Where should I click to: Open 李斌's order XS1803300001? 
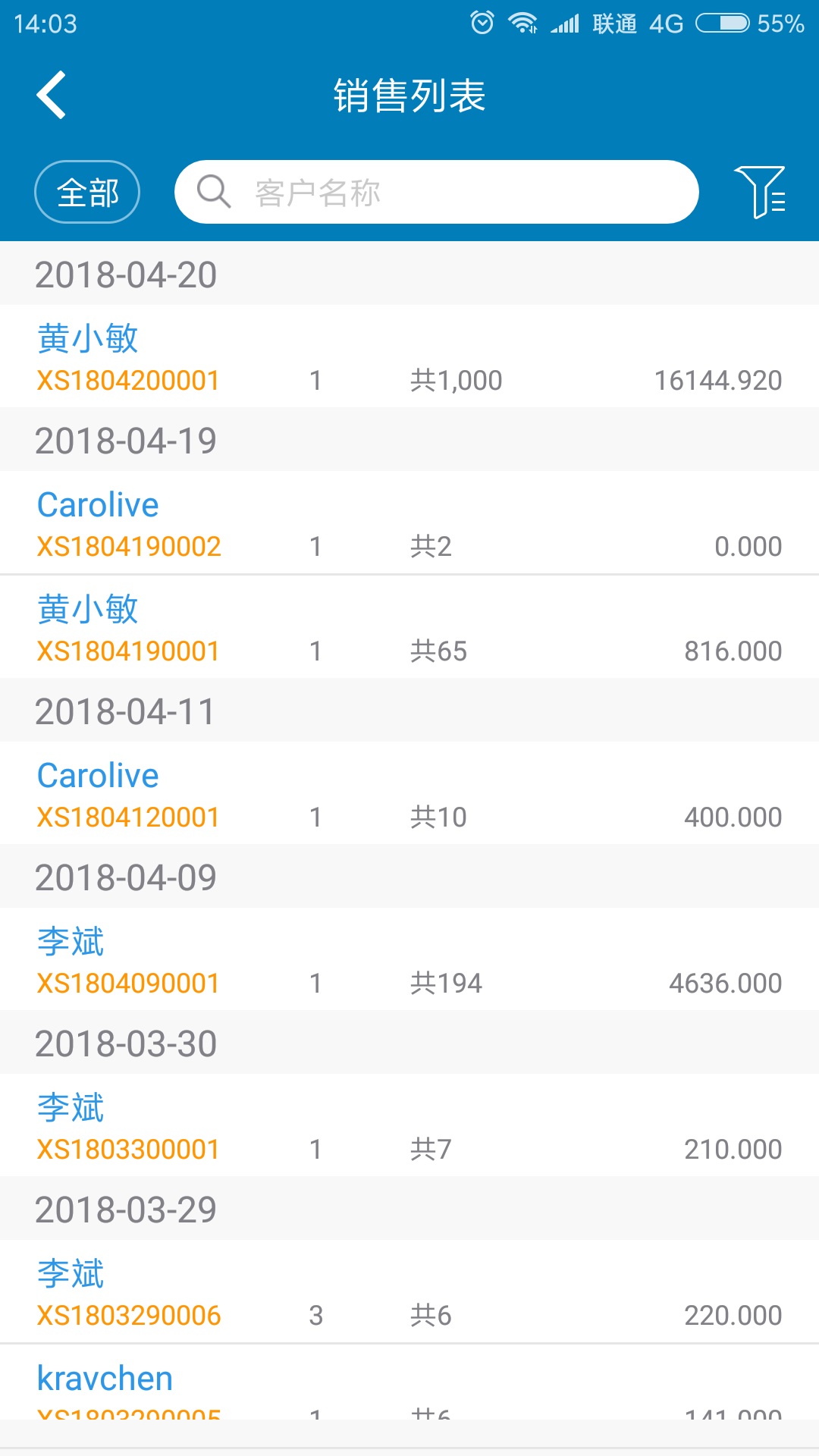[130, 1148]
